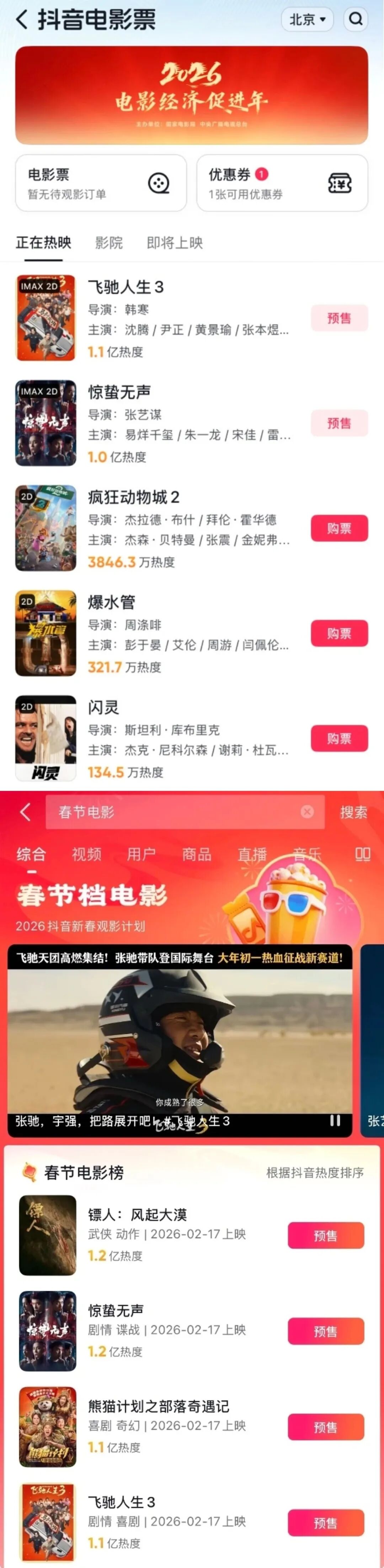Buy tickets for 疯狂动物城 2
The width and height of the screenshot is (384, 1568).
point(339,528)
